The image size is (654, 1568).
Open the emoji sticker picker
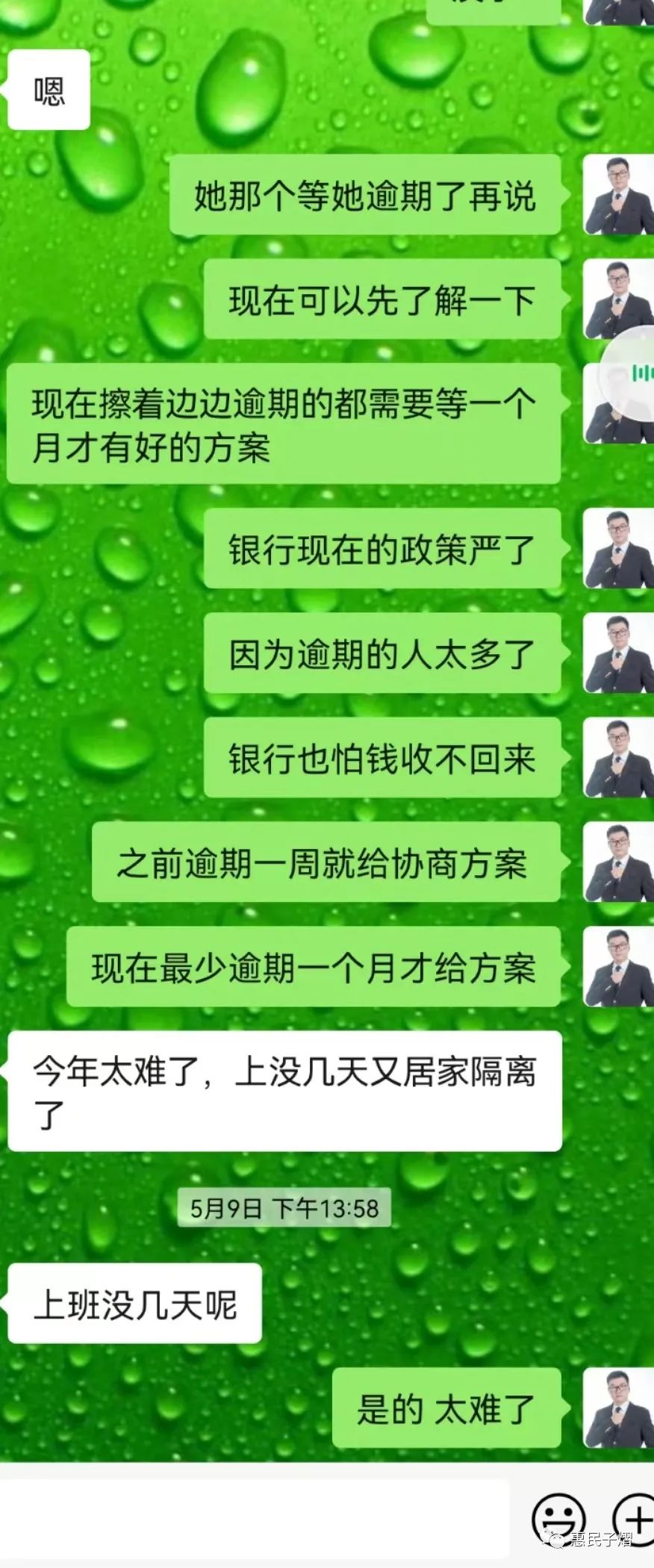pos(558,1517)
